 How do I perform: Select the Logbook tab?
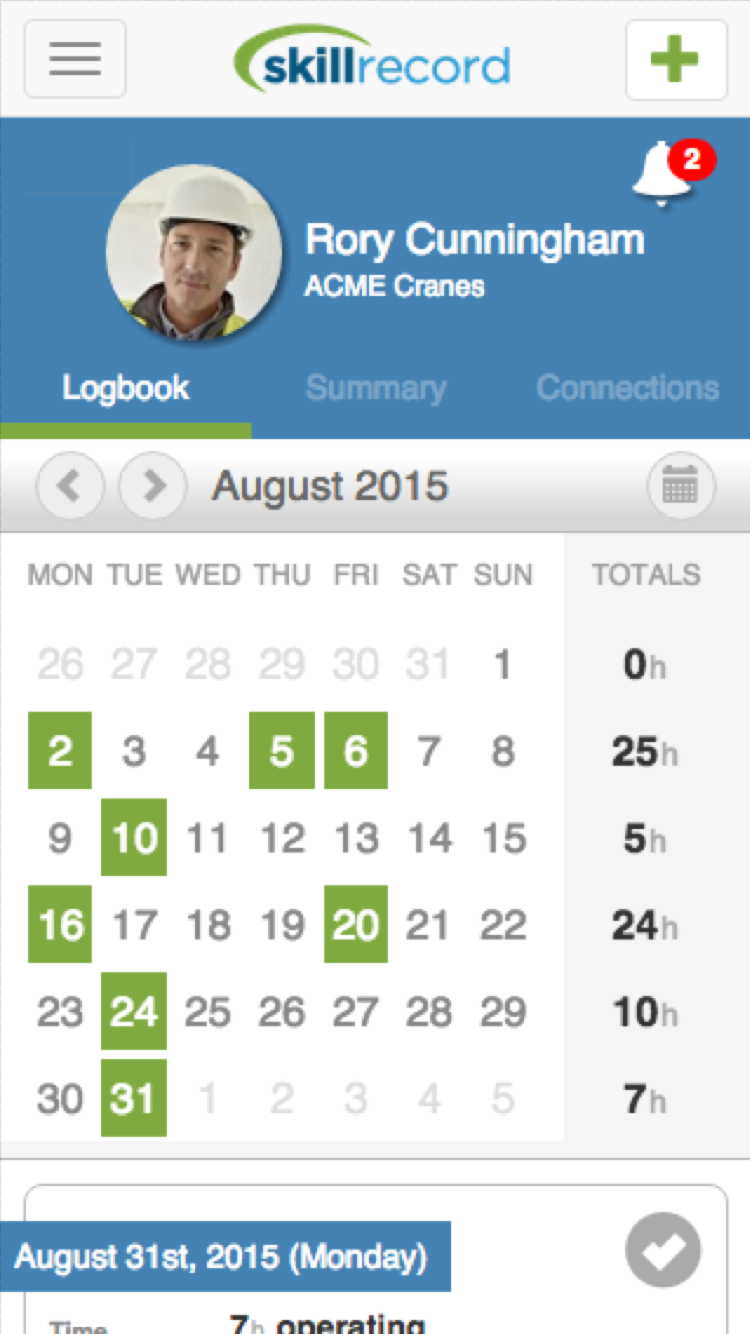(x=126, y=388)
